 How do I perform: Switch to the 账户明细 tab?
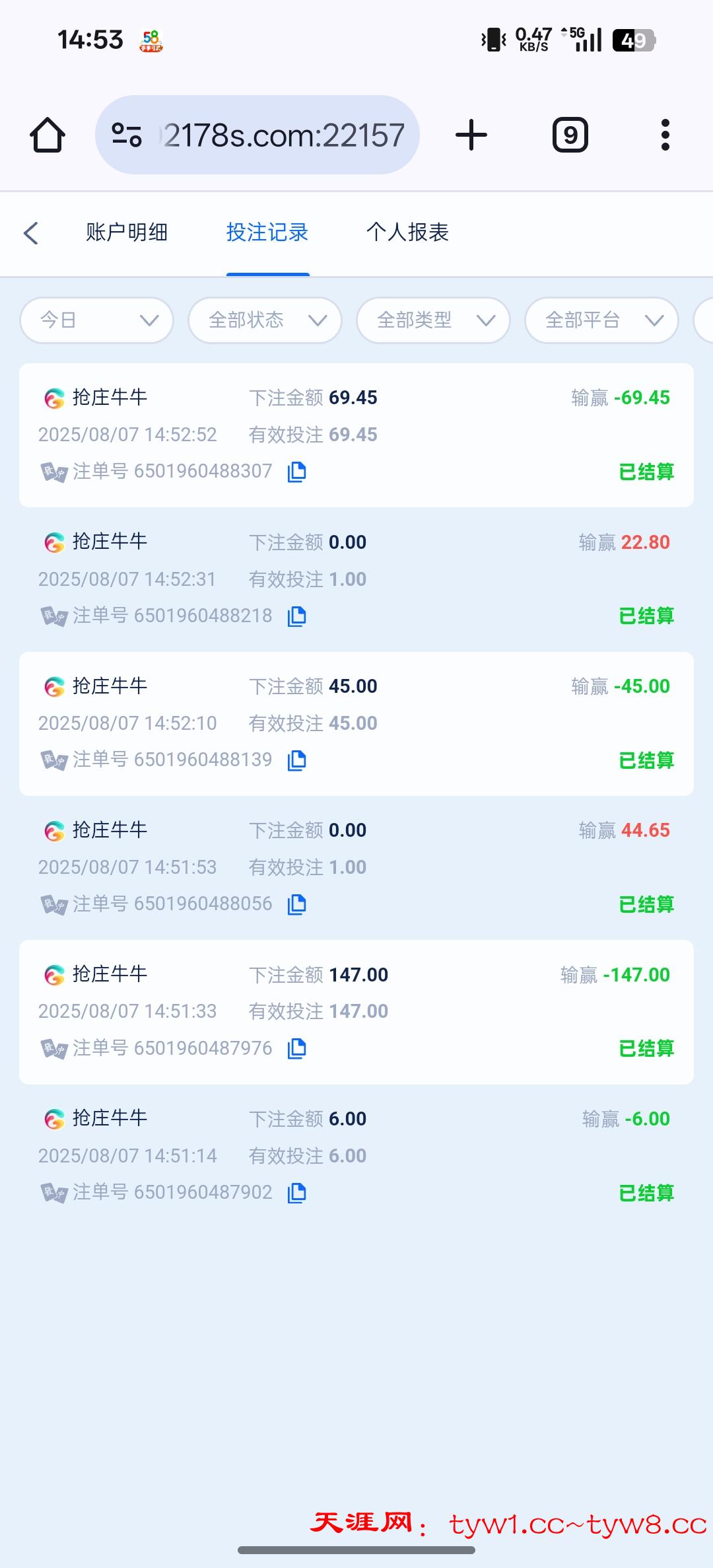point(127,232)
